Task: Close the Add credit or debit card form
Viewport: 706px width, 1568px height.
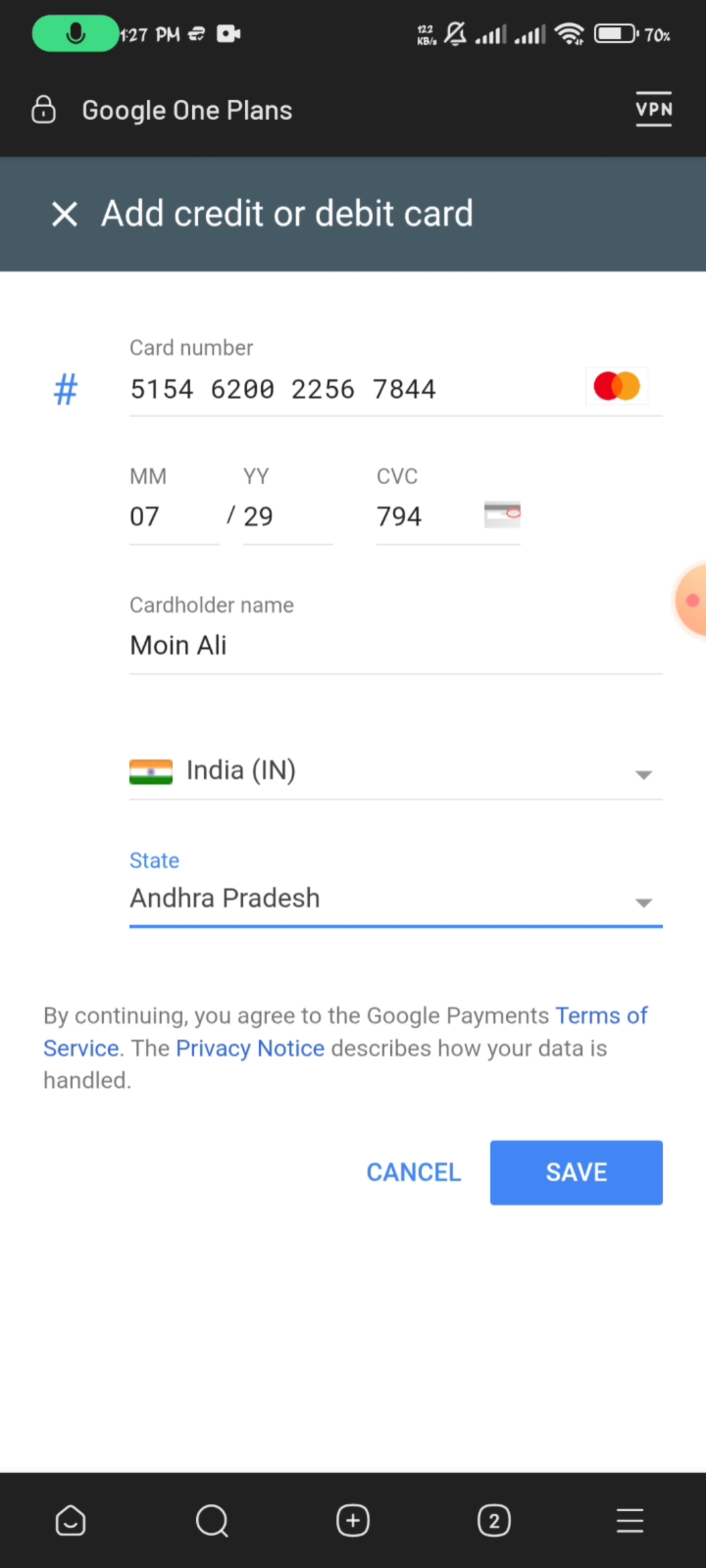Action: (65, 214)
